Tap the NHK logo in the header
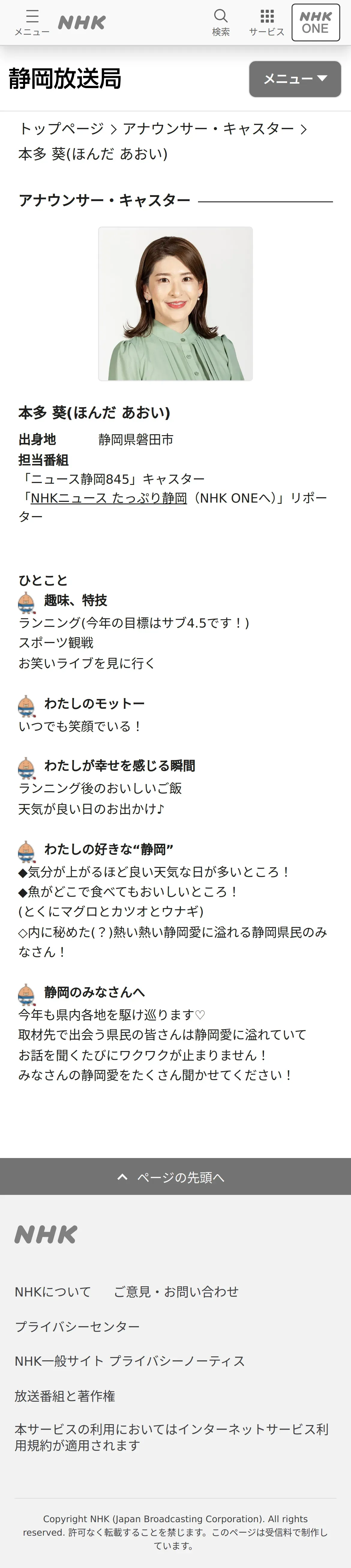The width and height of the screenshot is (351, 1568). coord(82,22)
